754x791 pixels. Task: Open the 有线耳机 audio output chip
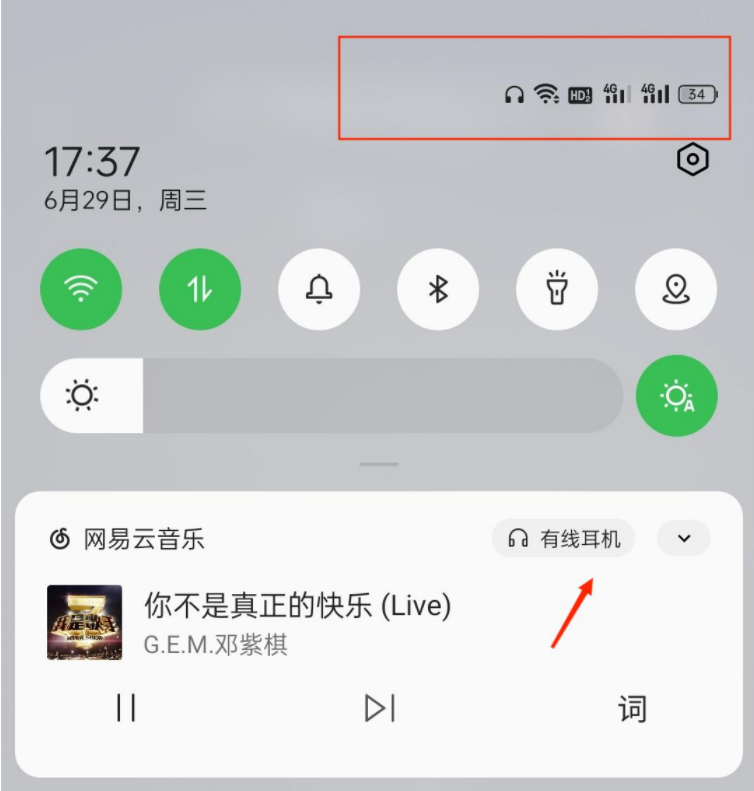[564, 539]
